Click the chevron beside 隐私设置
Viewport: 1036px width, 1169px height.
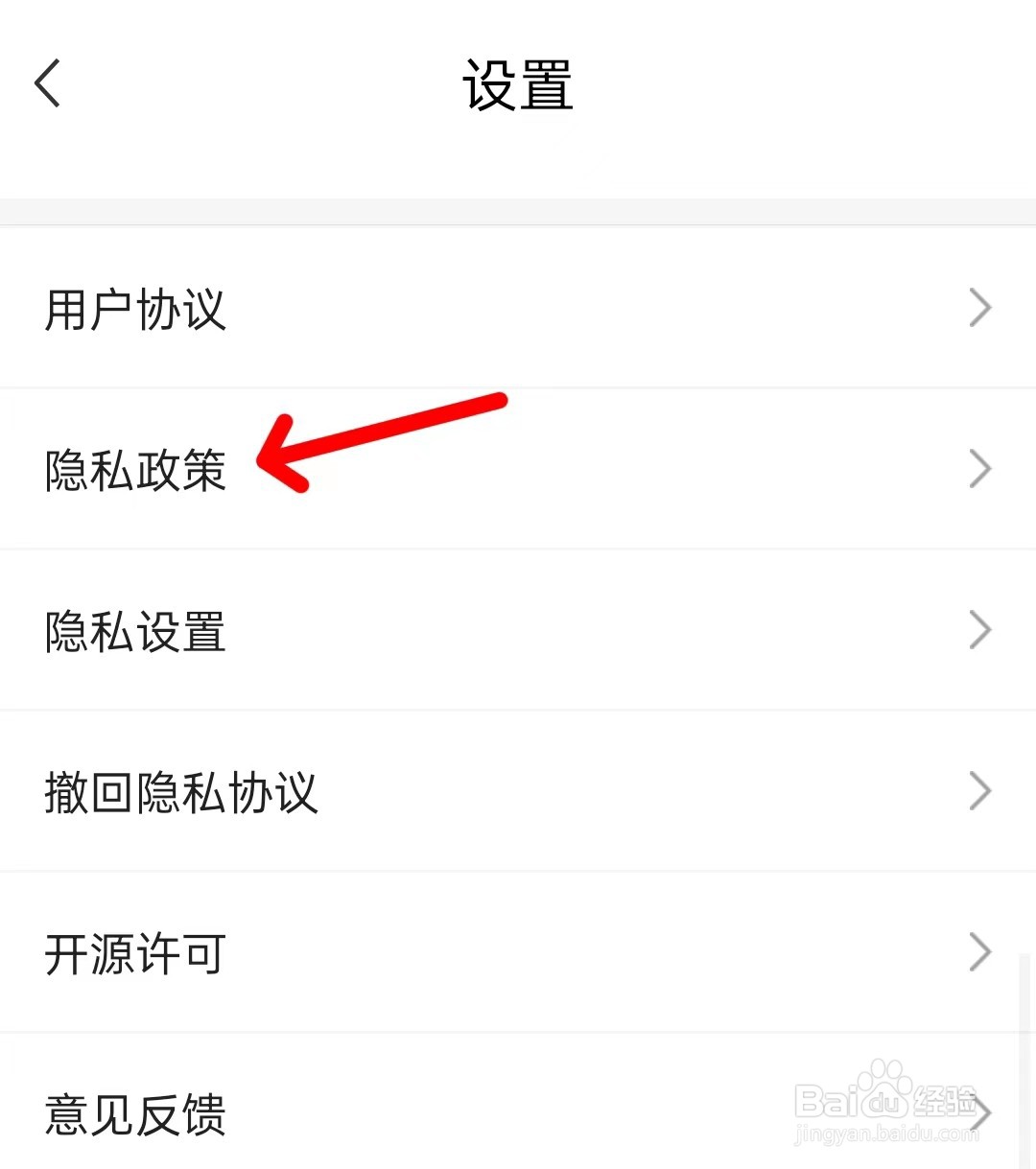click(980, 630)
